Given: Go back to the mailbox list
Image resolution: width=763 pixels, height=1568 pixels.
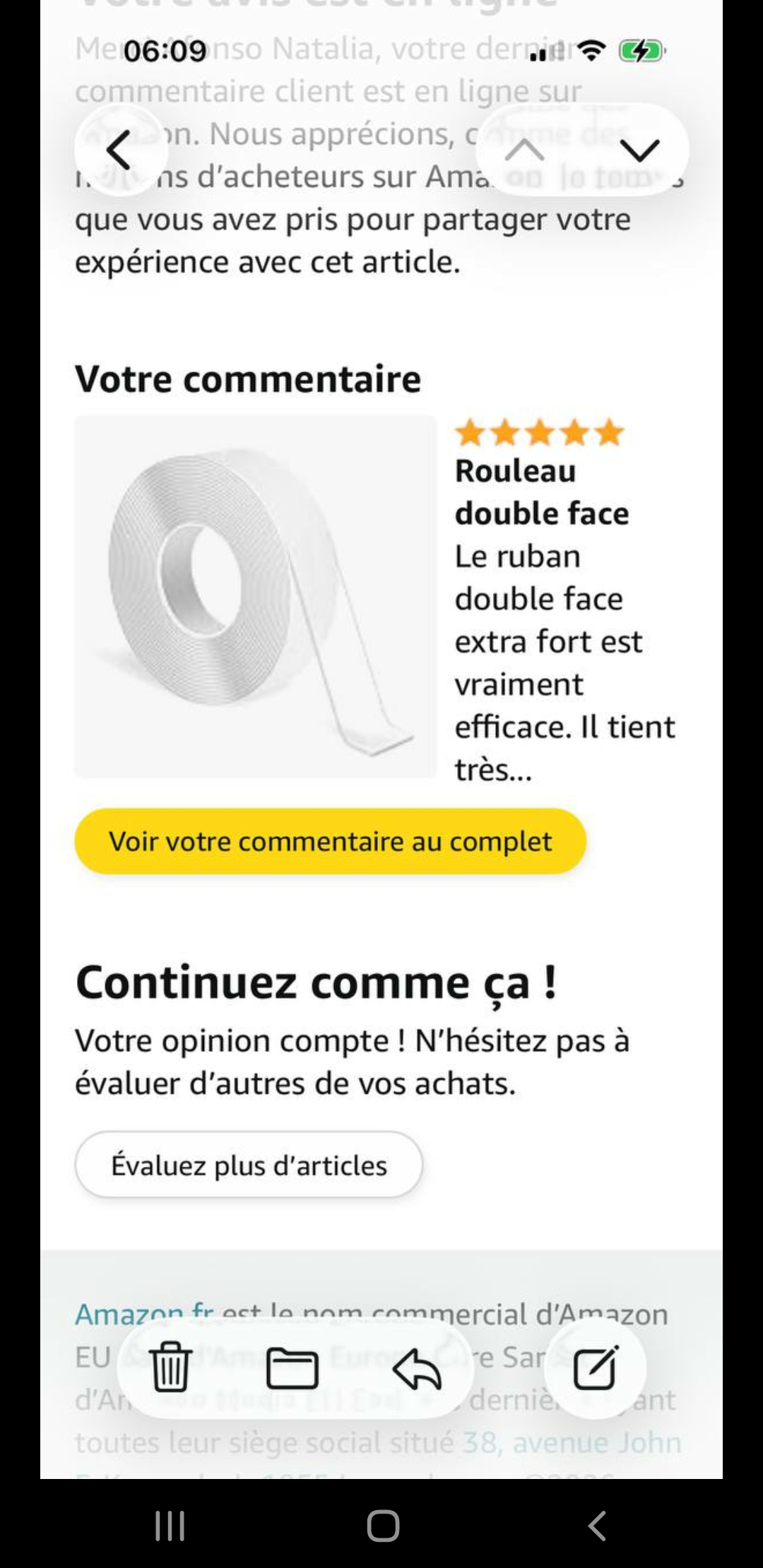Looking at the screenshot, I should tap(119, 150).
